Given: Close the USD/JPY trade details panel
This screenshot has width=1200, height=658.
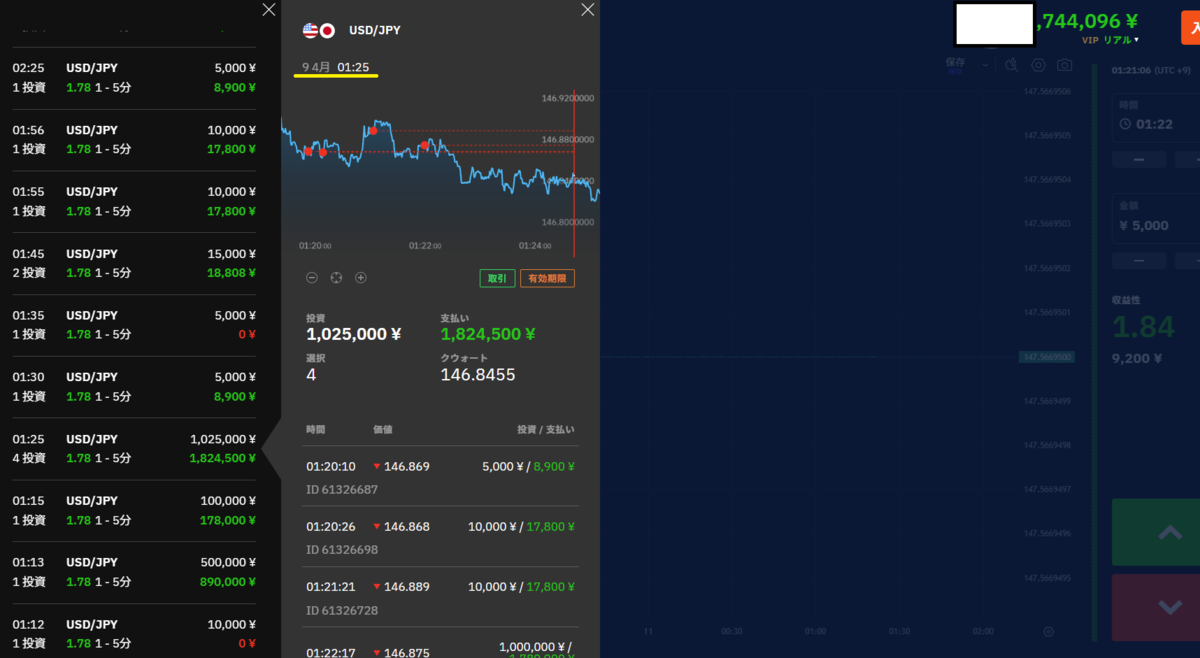Looking at the screenshot, I should click(588, 10).
